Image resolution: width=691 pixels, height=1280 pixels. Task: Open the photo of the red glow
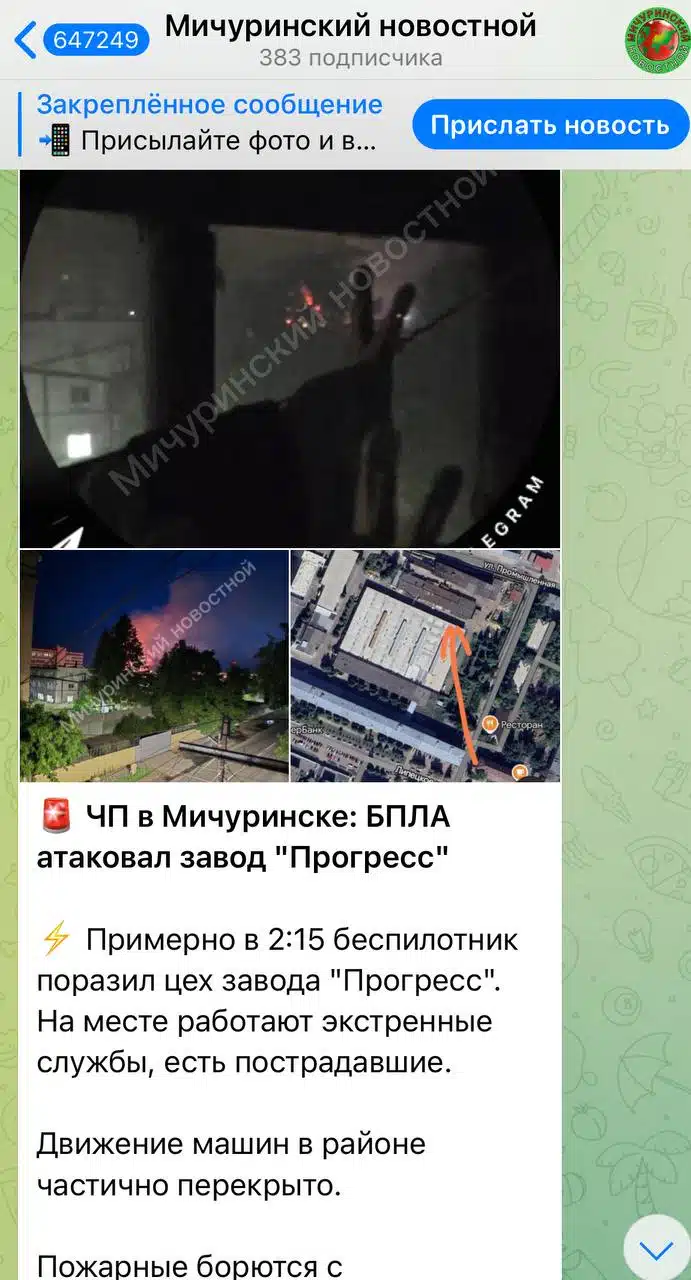(154, 666)
